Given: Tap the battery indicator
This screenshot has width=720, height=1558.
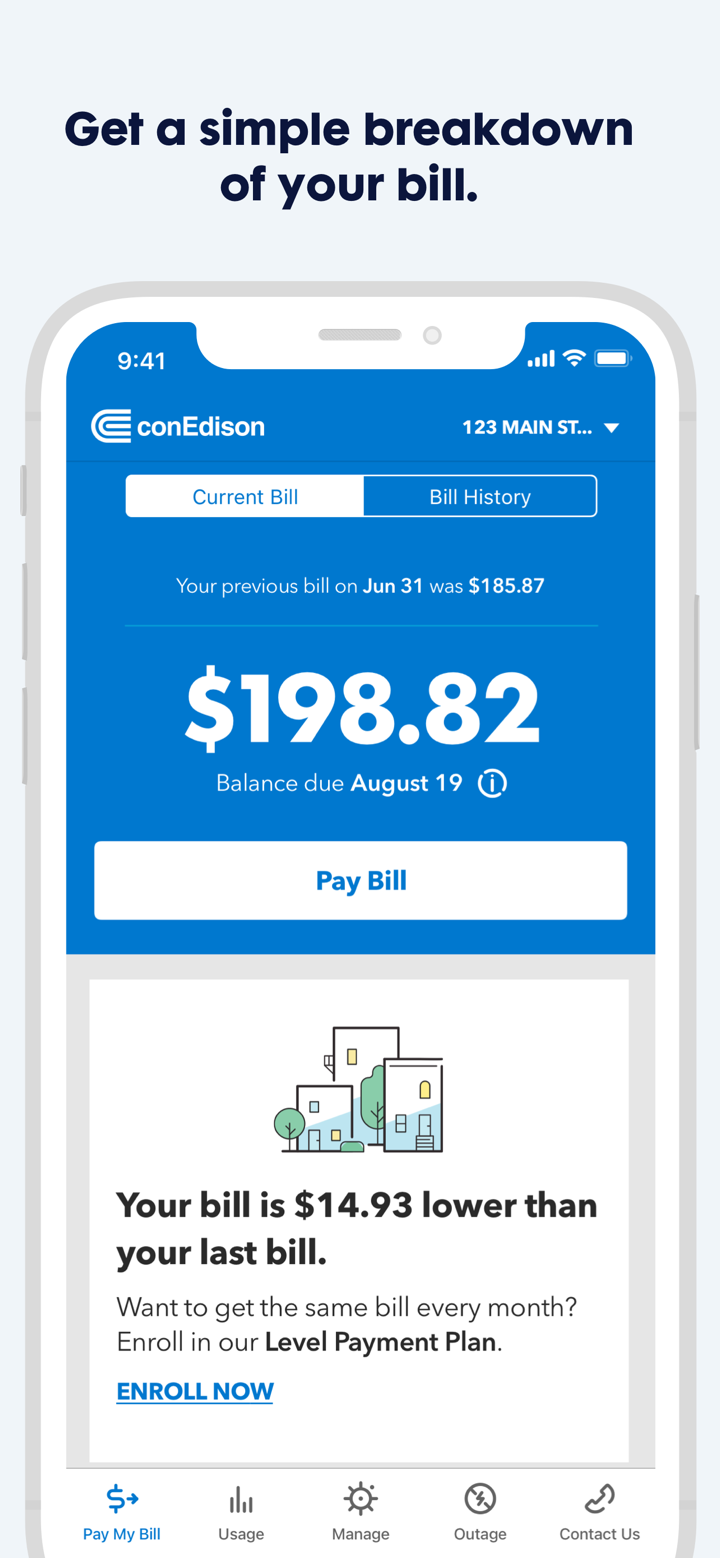Looking at the screenshot, I should [612, 357].
